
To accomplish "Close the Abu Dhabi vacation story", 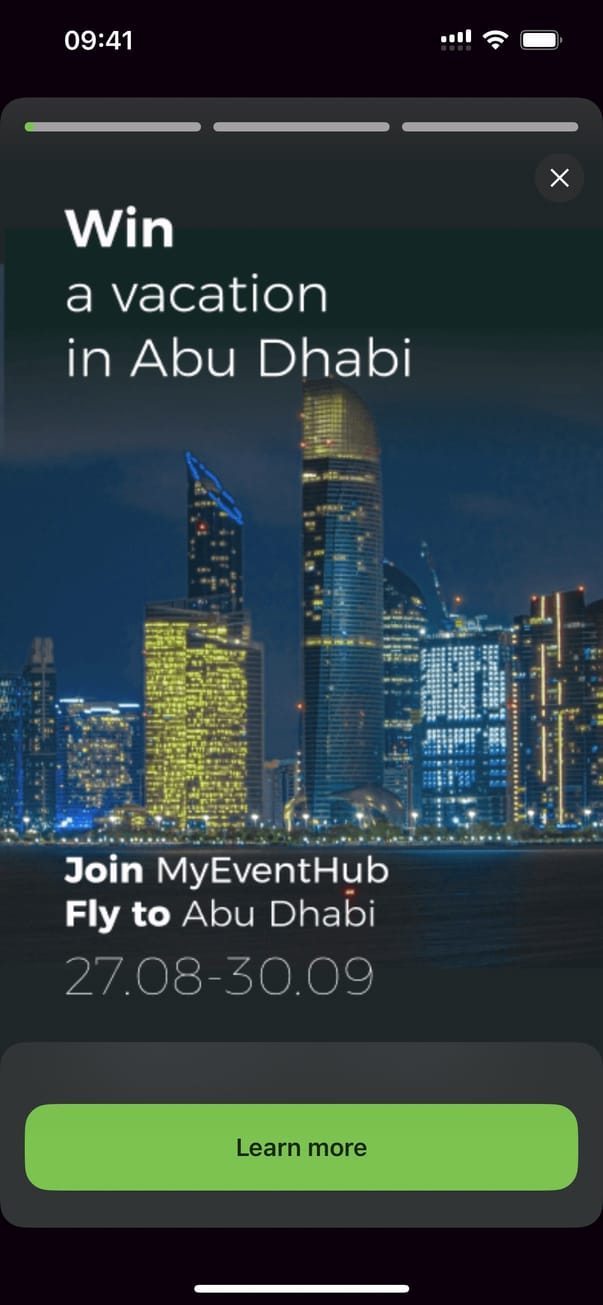I will tap(559, 178).
